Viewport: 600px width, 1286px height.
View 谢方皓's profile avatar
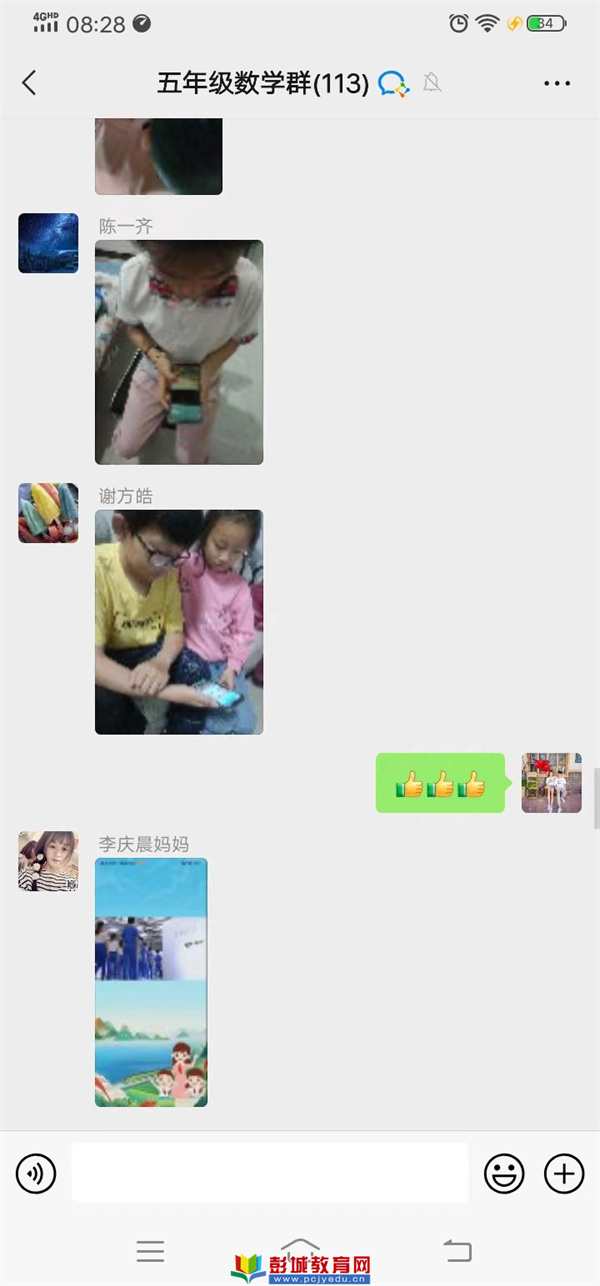[x=48, y=513]
